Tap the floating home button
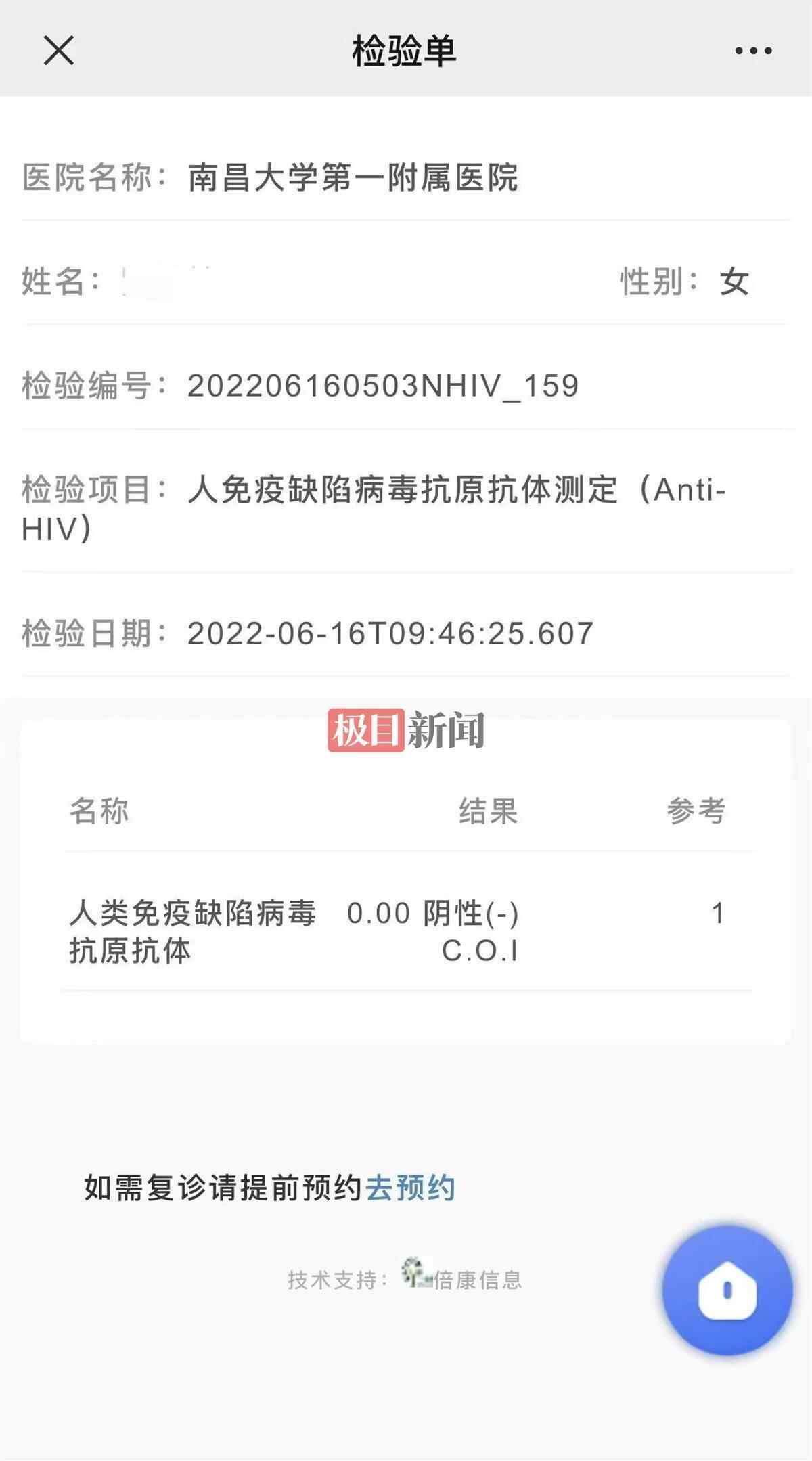Screen dimensions: 812x1461 point(727,1290)
